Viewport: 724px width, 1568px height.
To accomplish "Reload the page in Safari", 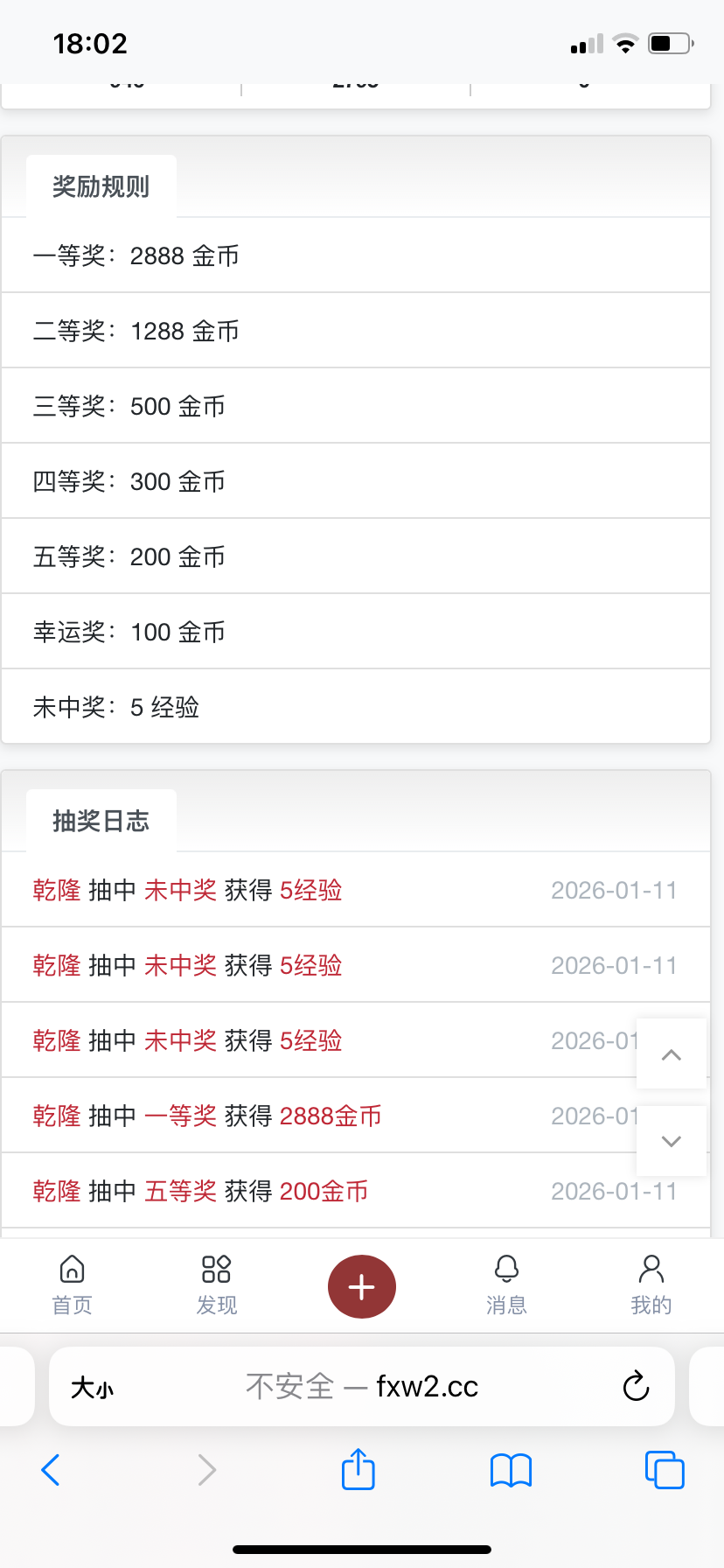I will coord(636,1386).
